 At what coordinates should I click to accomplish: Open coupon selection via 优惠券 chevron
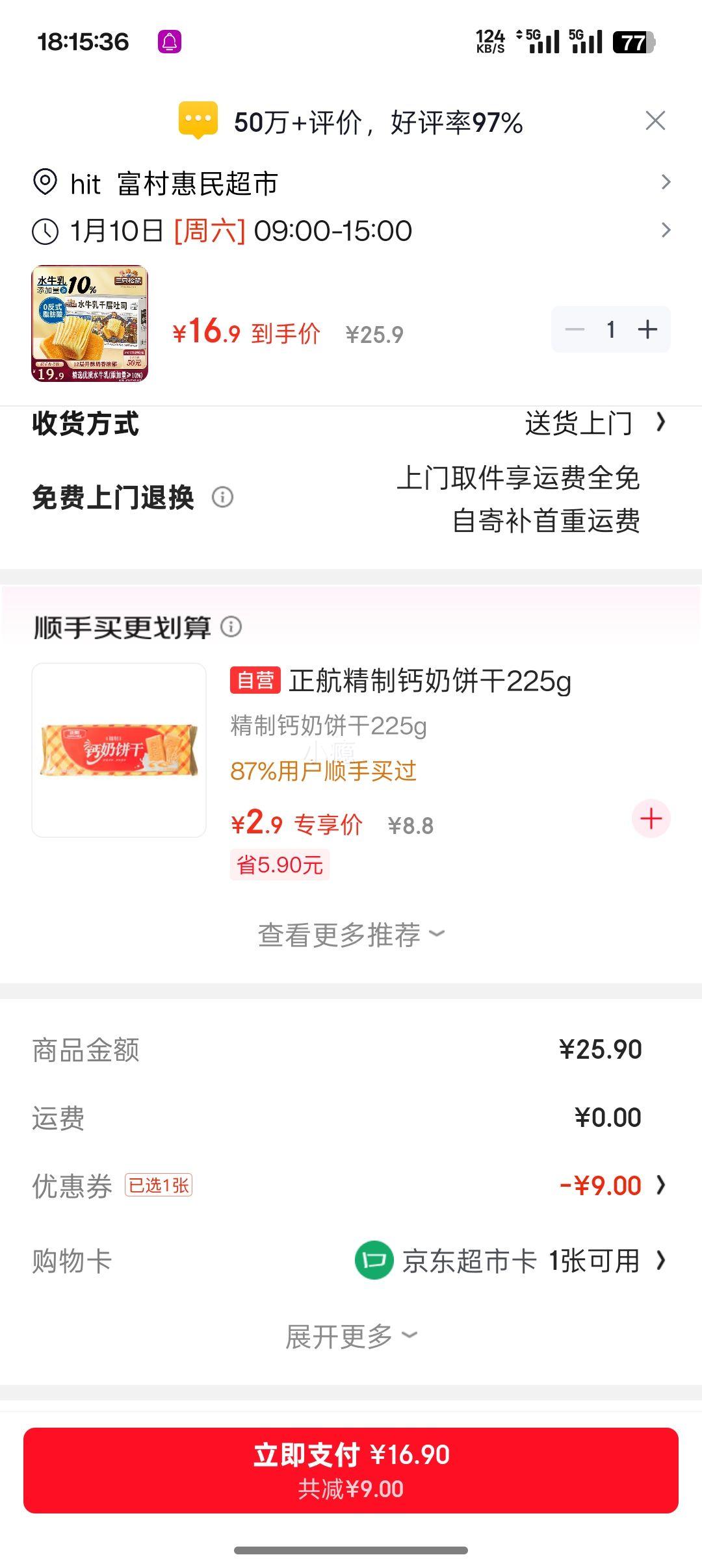coord(662,1185)
